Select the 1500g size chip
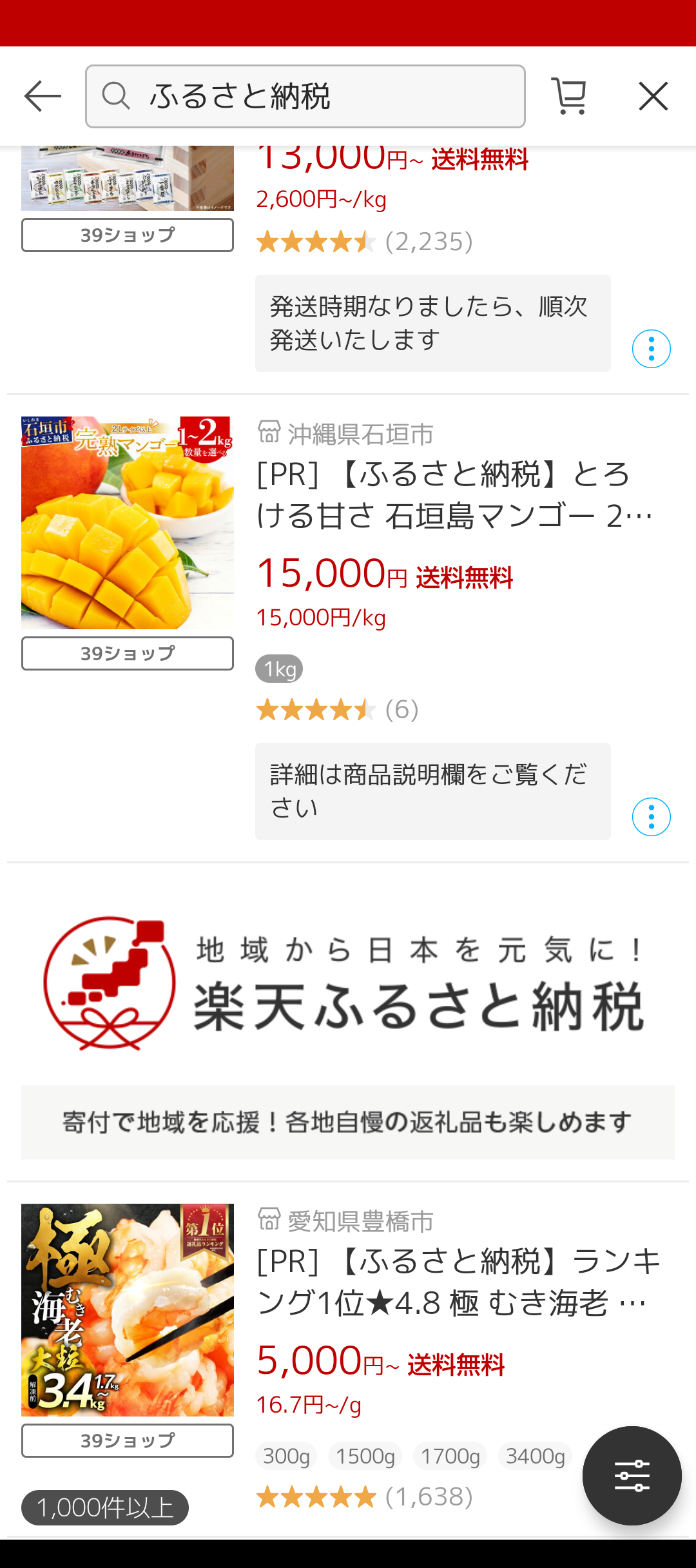The image size is (696, 1568). (x=365, y=1456)
